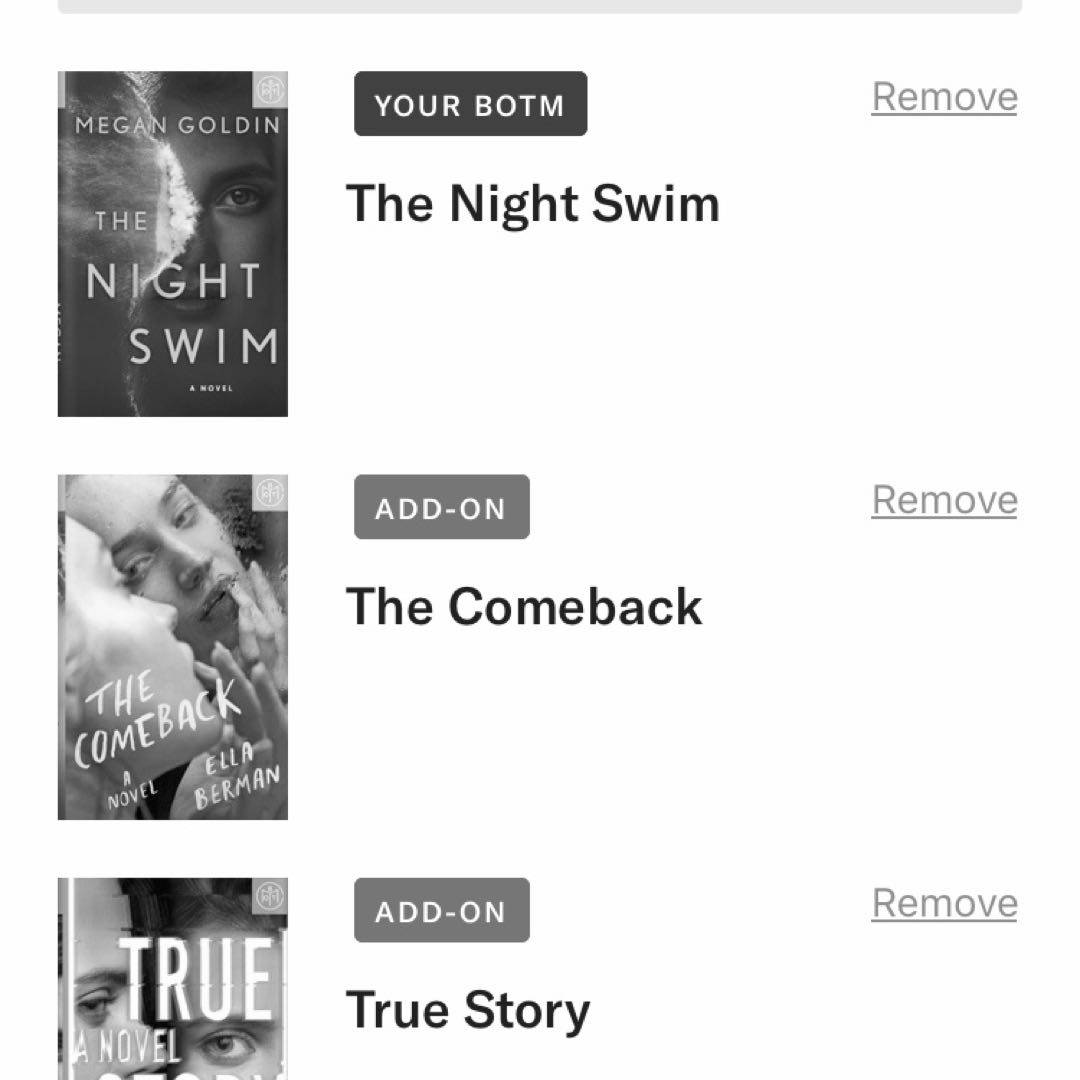The width and height of the screenshot is (1080, 1080).
Task: Remove The Comeback add-on
Action: click(944, 501)
